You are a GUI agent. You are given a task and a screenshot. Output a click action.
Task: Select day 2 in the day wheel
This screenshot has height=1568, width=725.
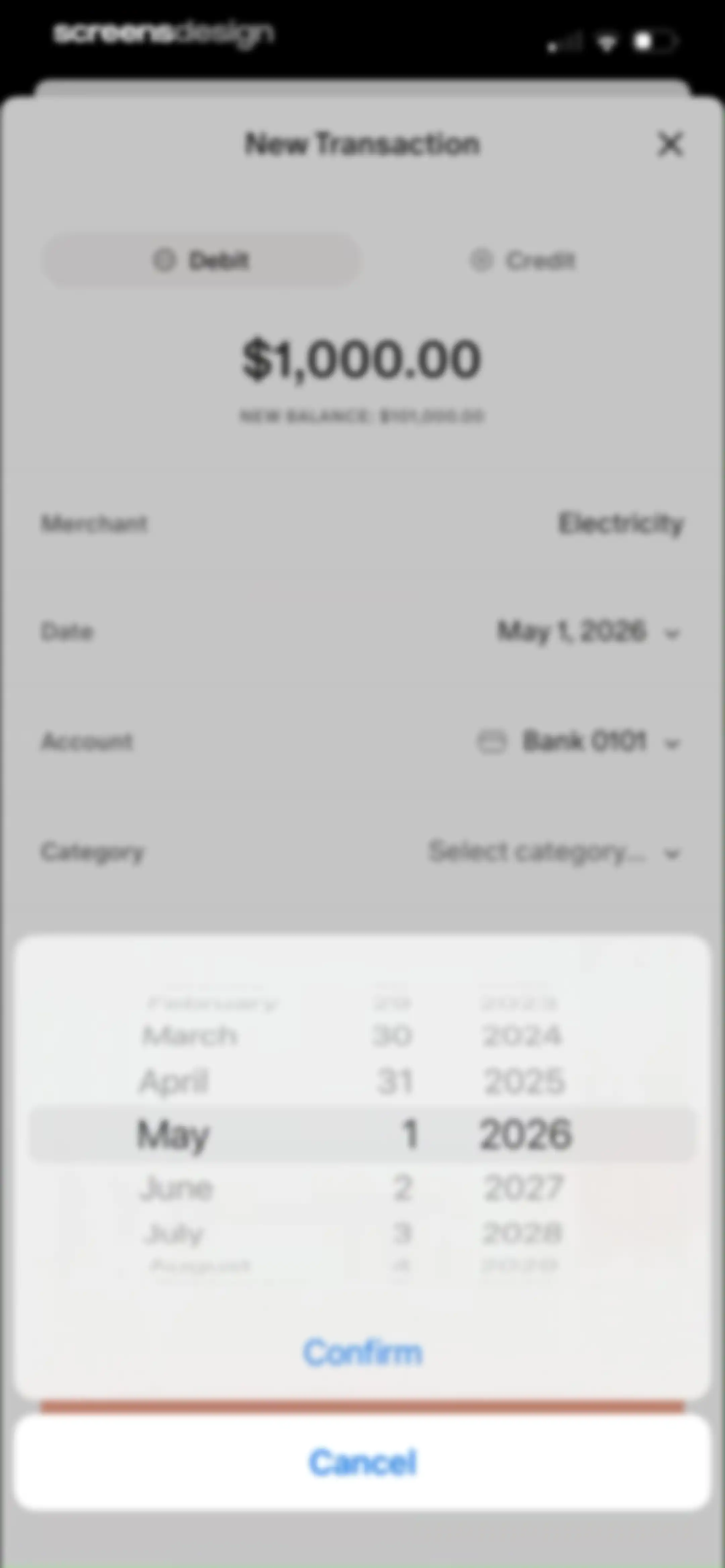[x=402, y=1188]
